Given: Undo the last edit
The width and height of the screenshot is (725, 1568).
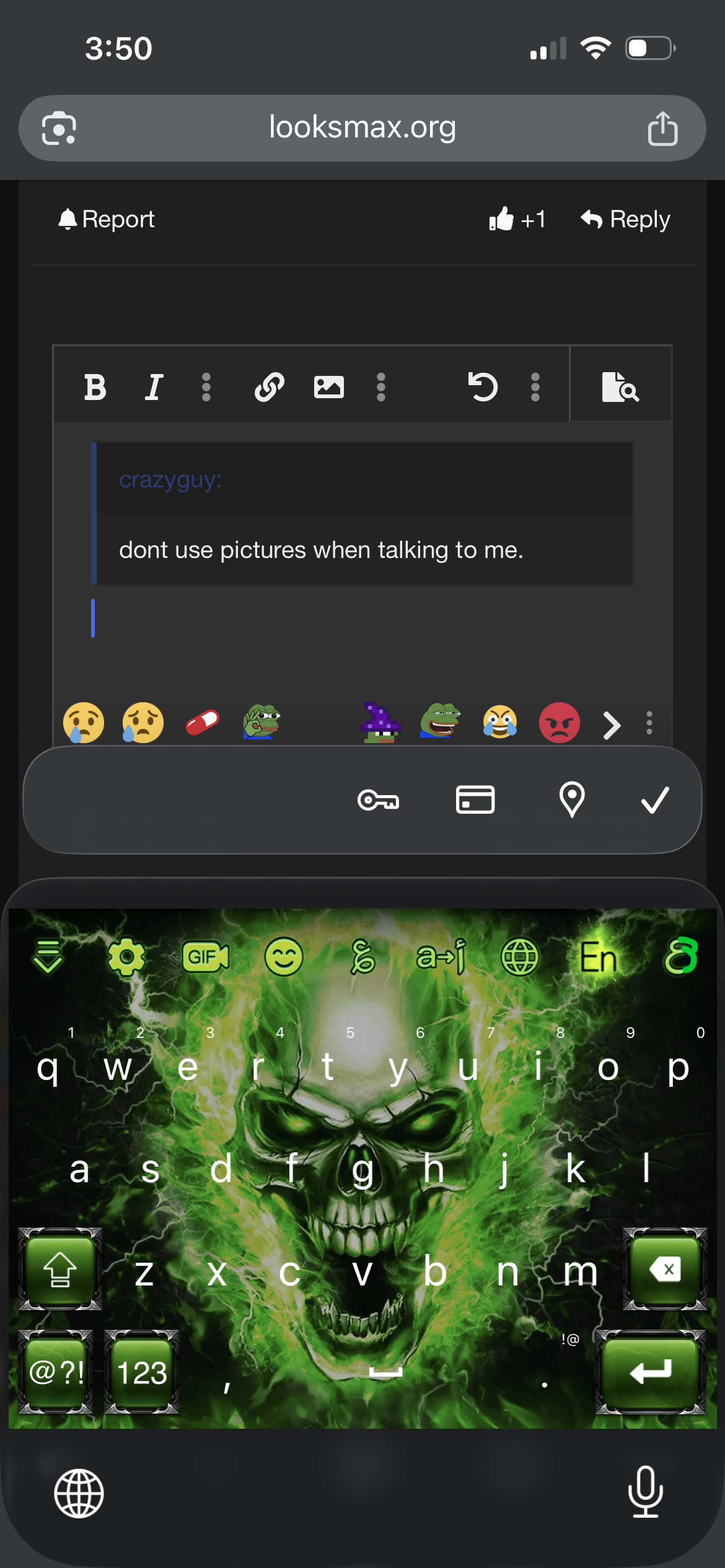Looking at the screenshot, I should coord(483,388).
